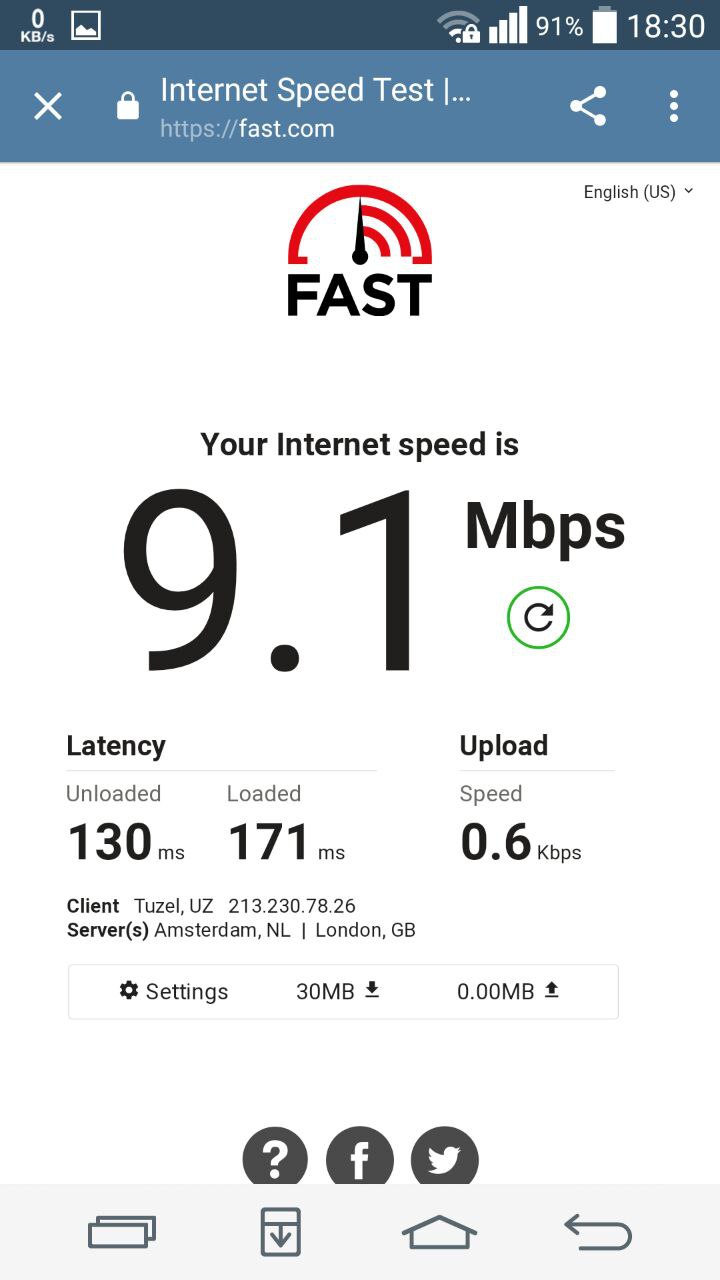Open the speed test Settings
Viewport: 720px width, 1280px height.
[x=174, y=991]
